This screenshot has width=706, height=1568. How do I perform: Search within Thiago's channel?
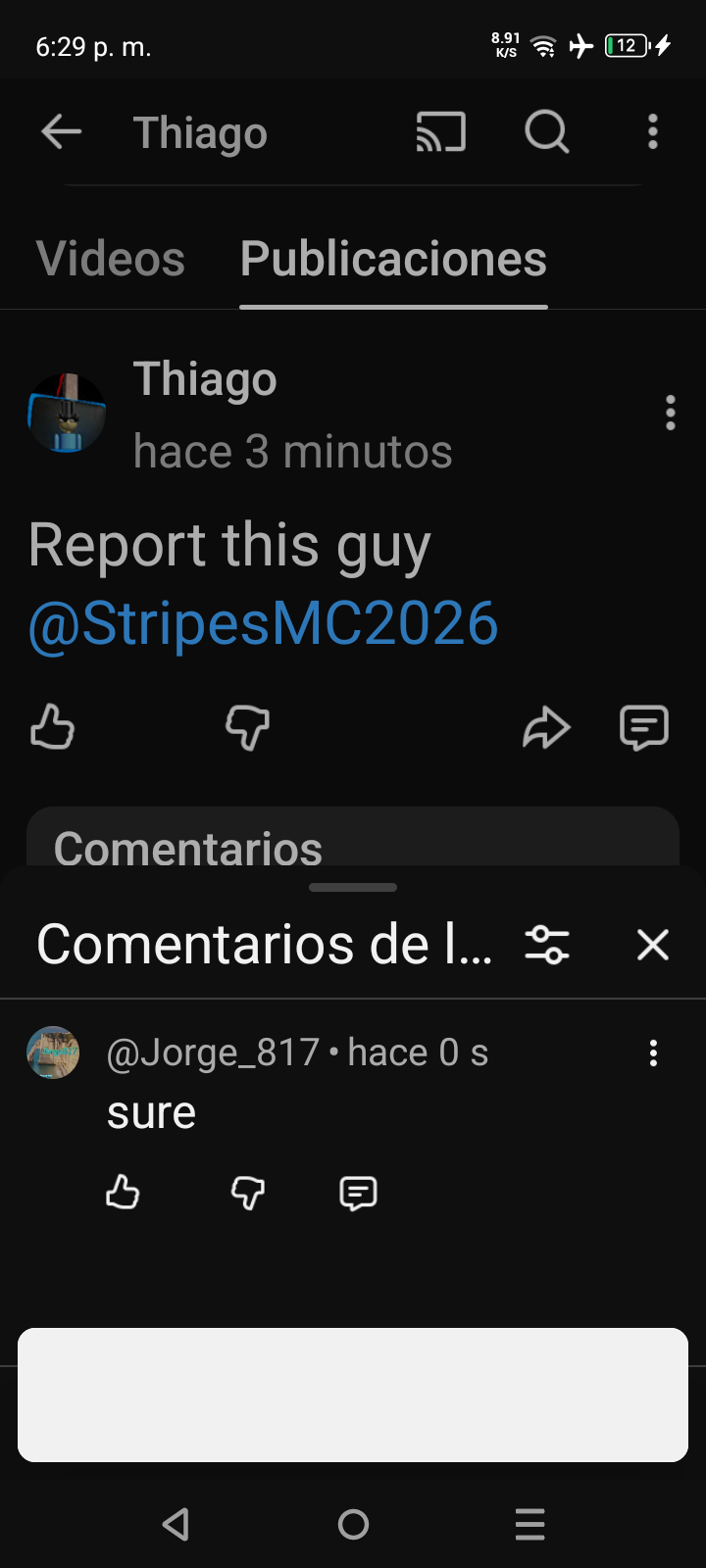[546, 131]
